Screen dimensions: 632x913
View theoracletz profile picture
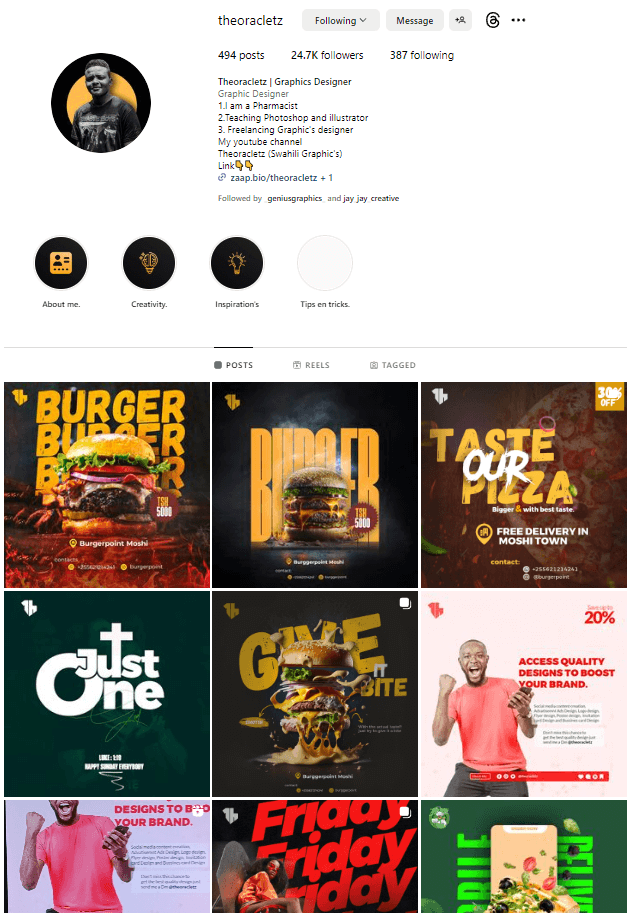(101, 103)
